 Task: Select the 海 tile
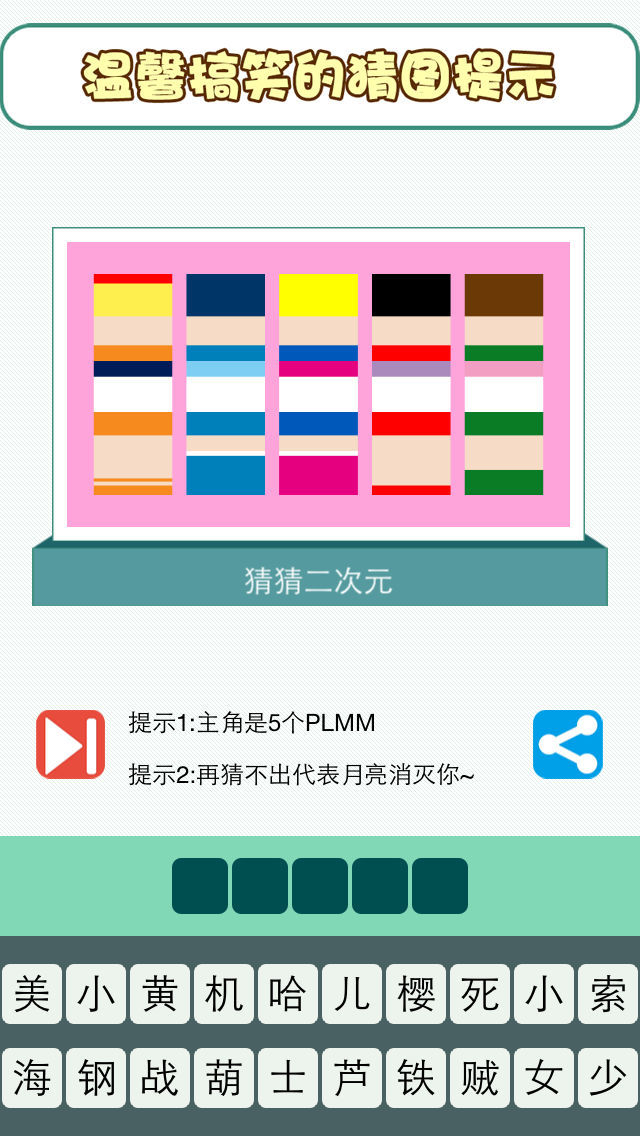coord(32,1078)
